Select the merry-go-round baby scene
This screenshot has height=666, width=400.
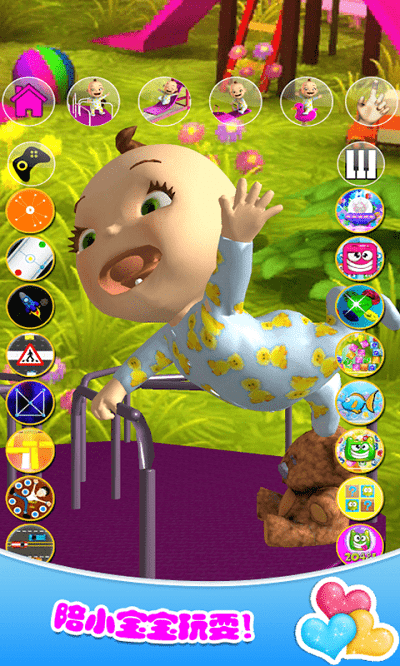click(x=93, y=101)
